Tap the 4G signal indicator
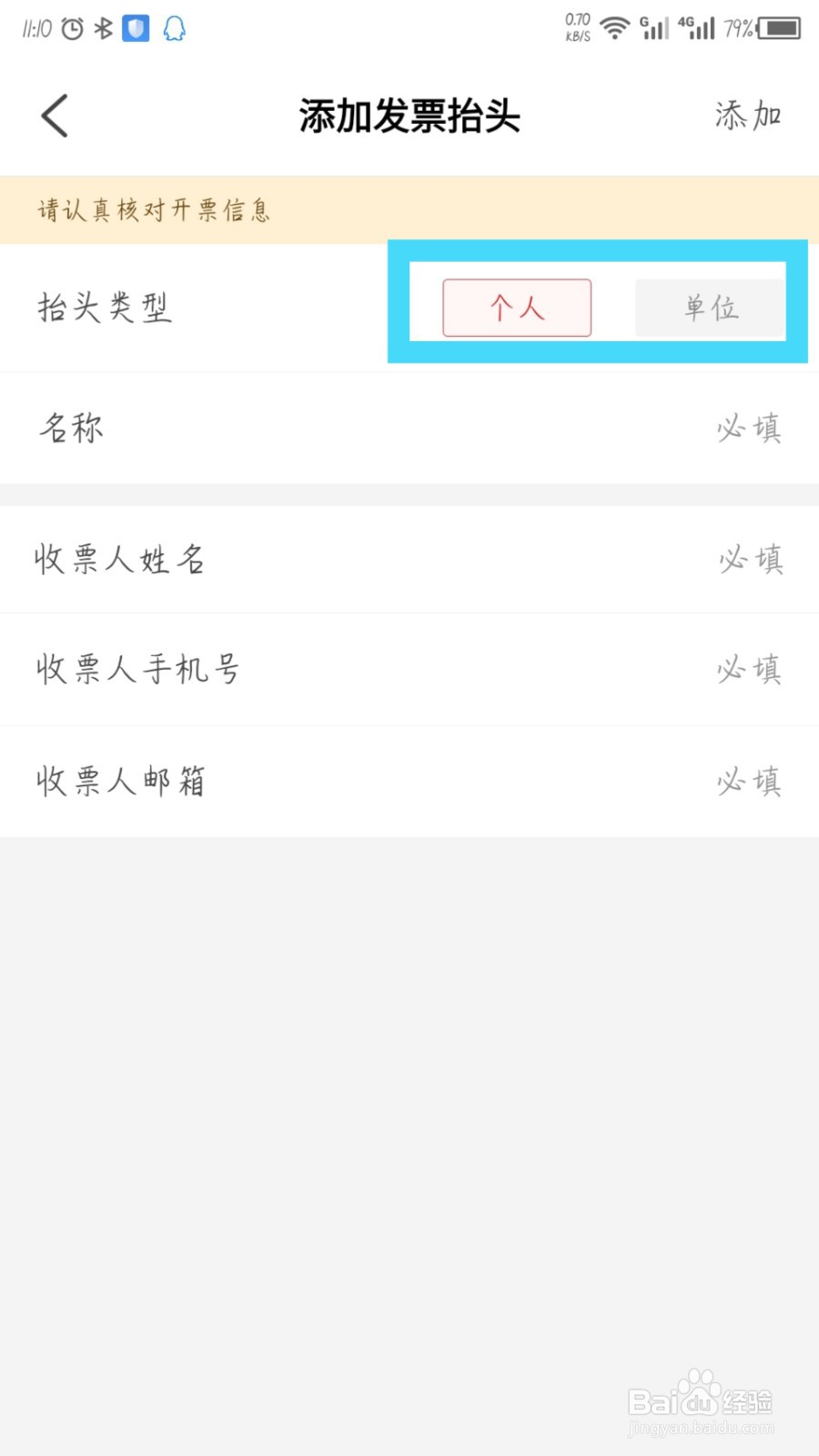The height and width of the screenshot is (1456, 819). click(x=699, y=28)
